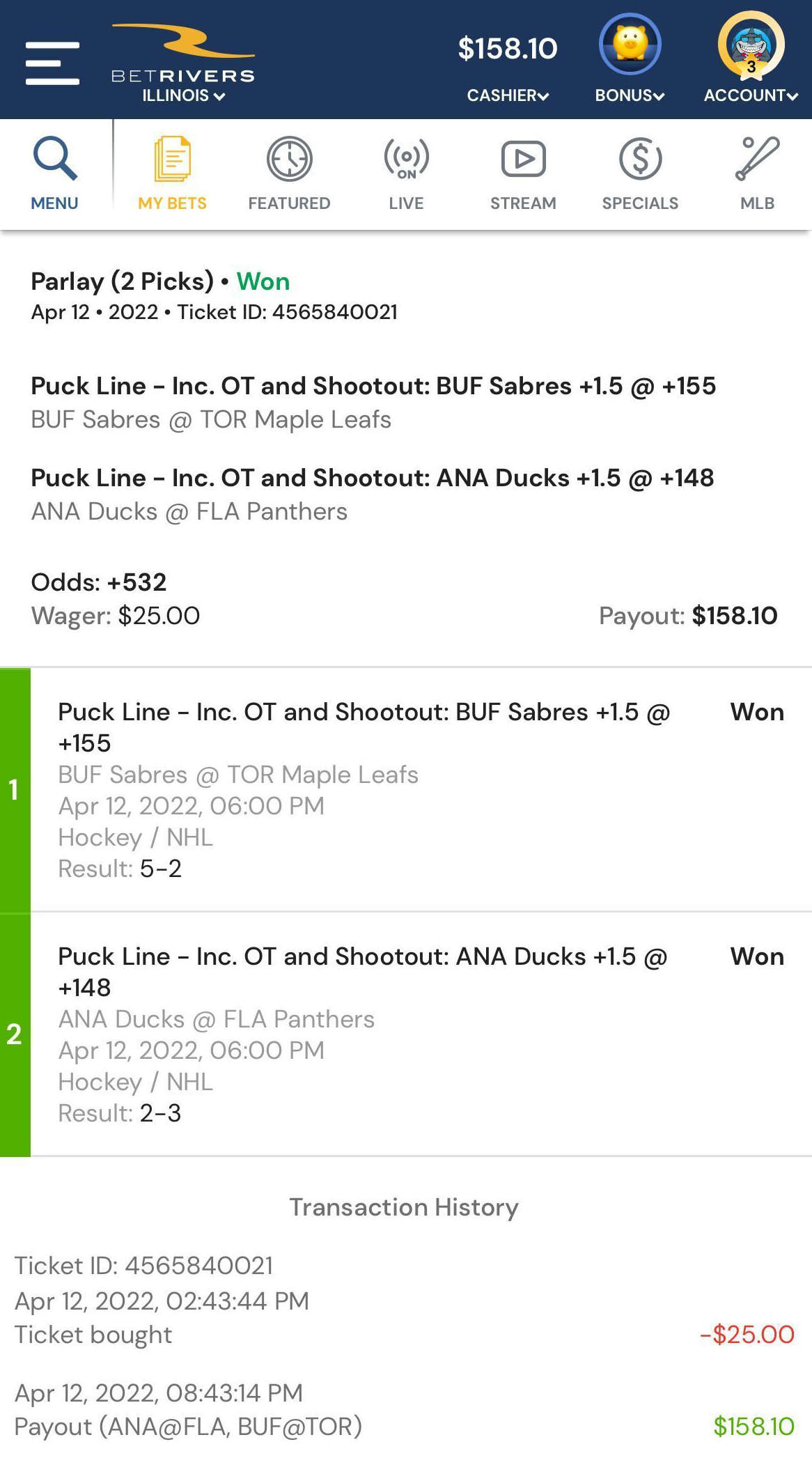Open the hamburger drawer menu

[x=52, y=63]
